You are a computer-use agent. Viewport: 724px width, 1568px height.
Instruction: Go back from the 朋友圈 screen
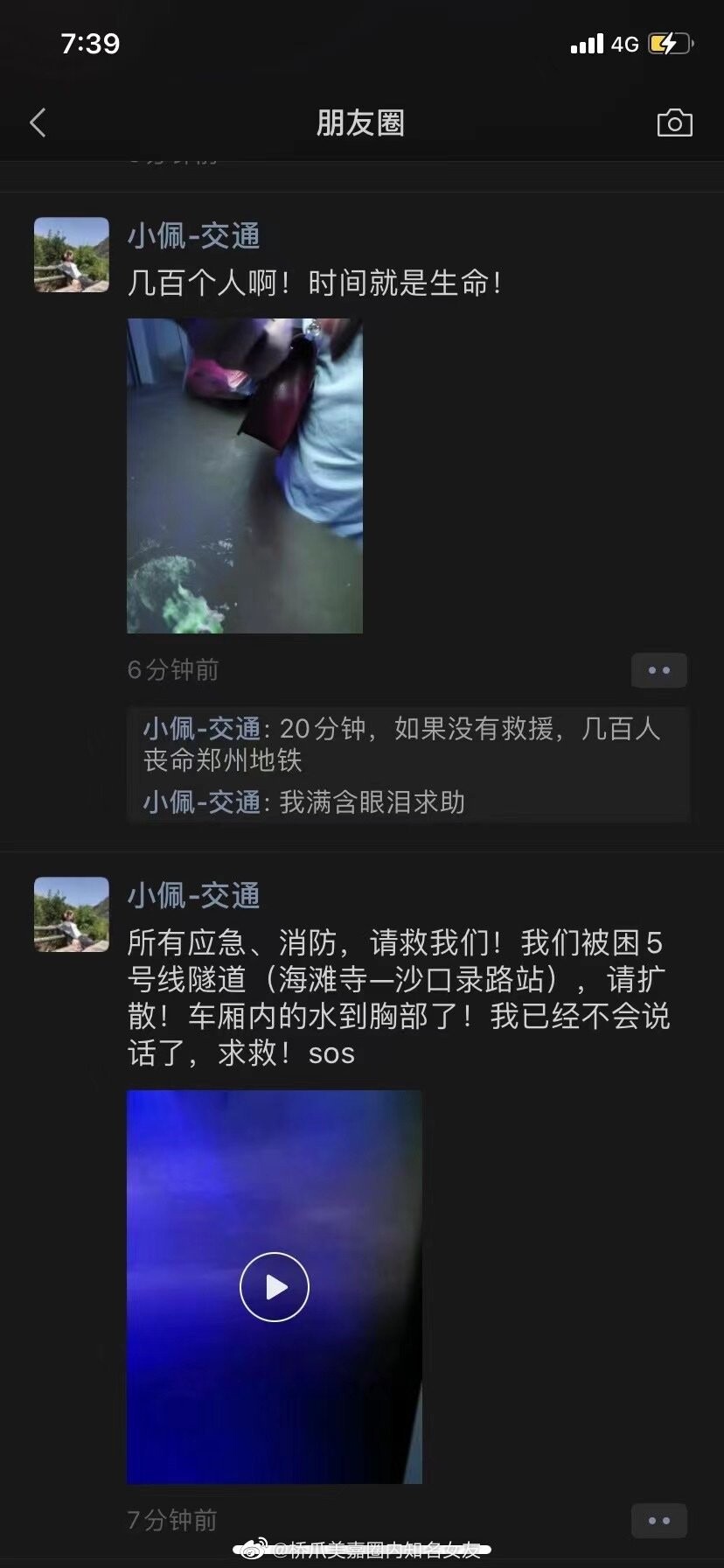(38, 122)
